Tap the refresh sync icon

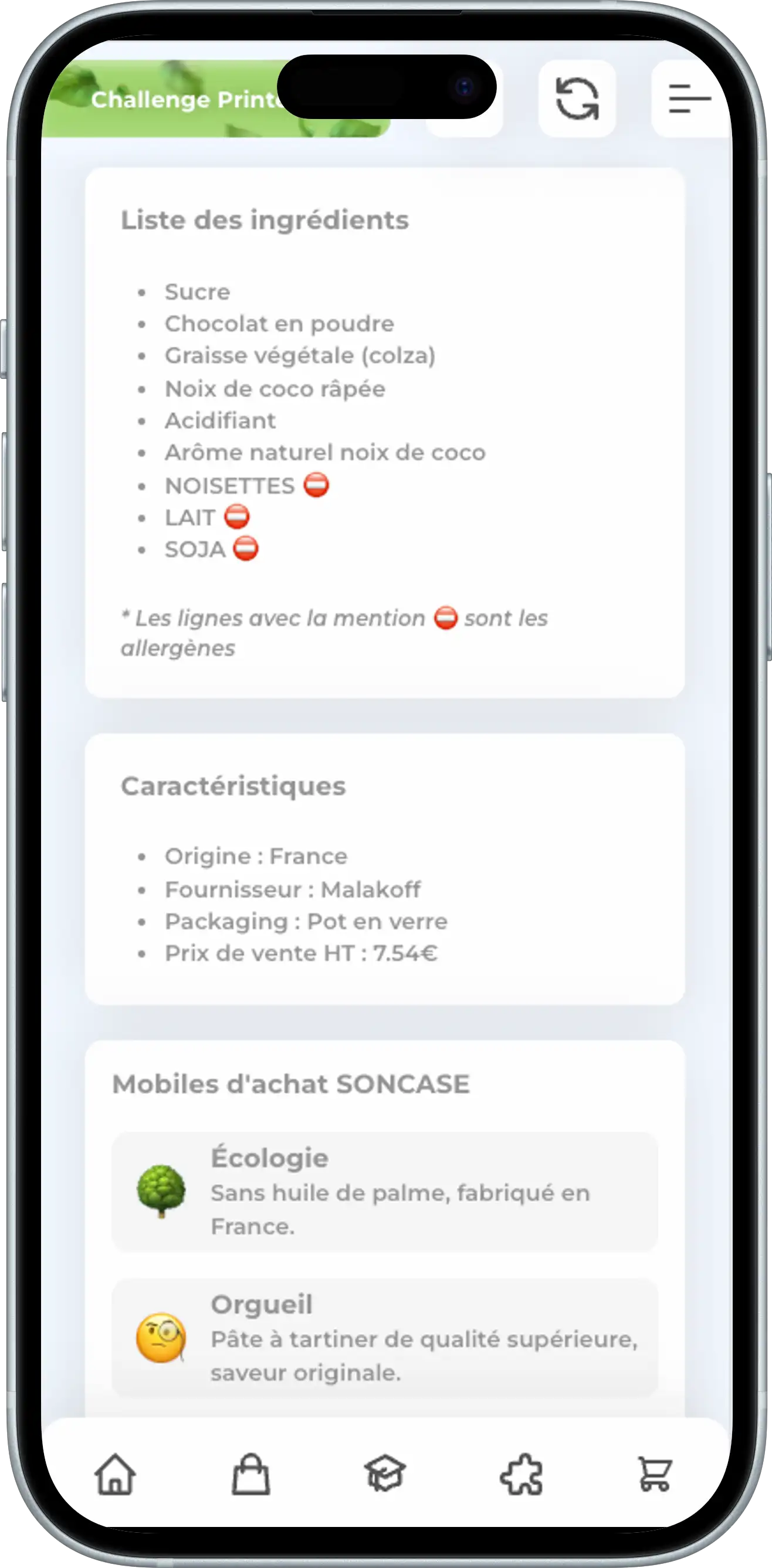[577, 99]
